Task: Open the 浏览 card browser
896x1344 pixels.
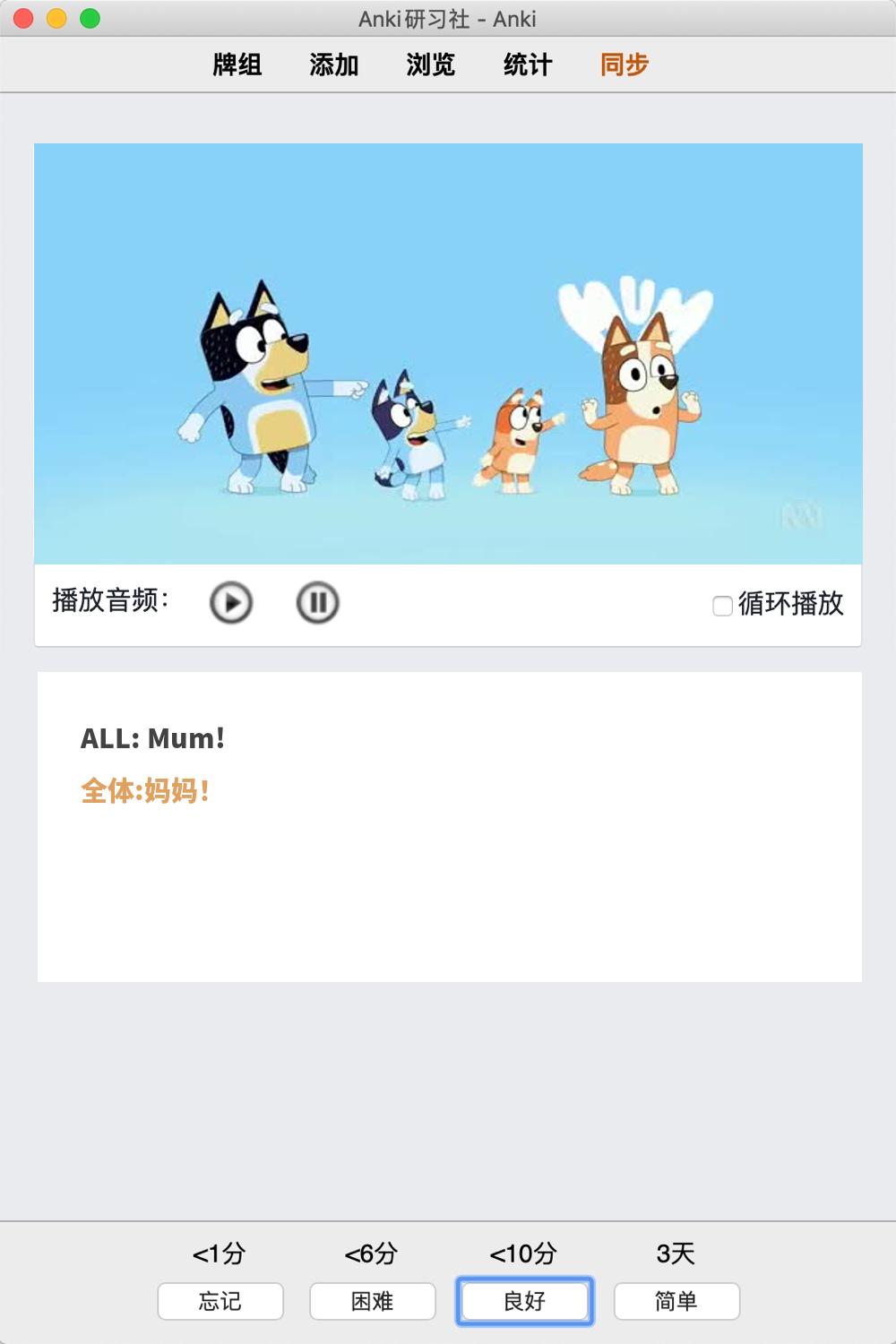Action: pyautogui.click(x=431, y=65)
